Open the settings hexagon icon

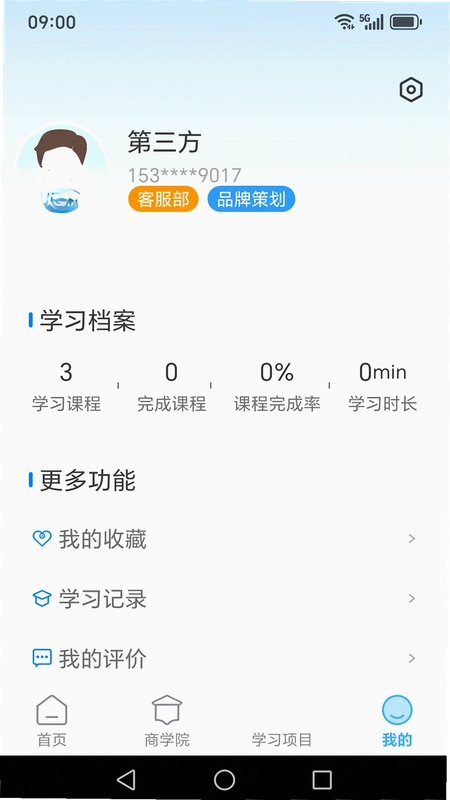tap(411, 90)
